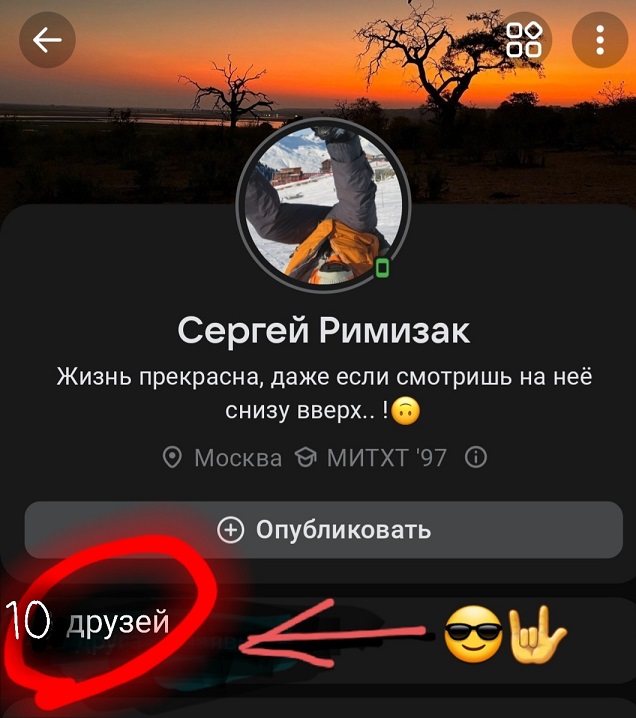Tap the МИТХТ '97 education link
This screenshot has width=636, height=718.
click(x=372, y=458)
